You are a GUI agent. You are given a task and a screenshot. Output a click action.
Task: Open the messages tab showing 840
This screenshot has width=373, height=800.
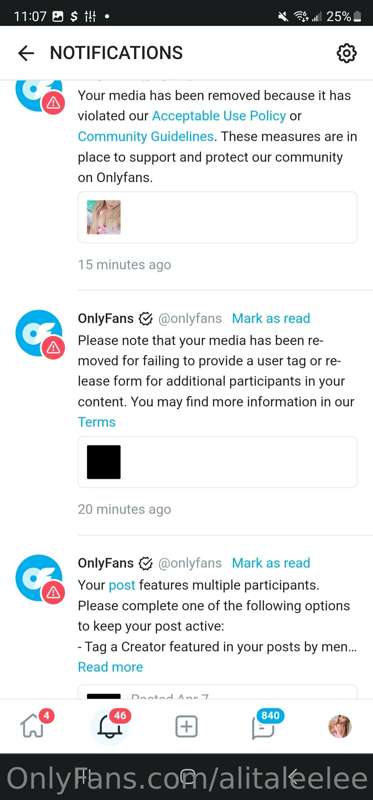(x=264, y=726)
